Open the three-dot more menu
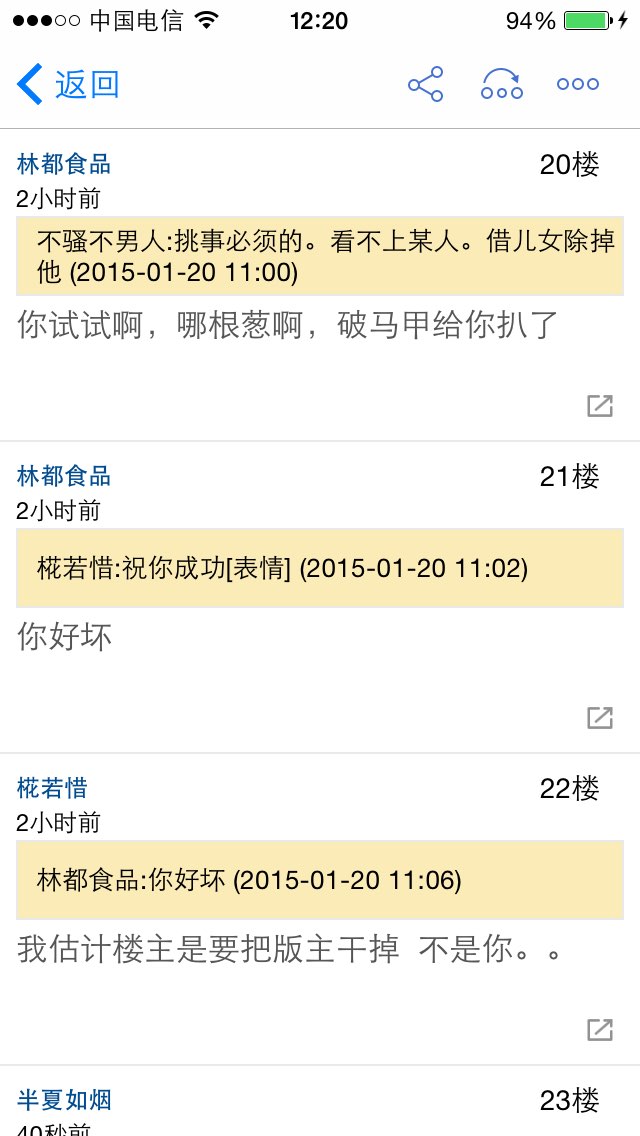The height and width of the screenshot is (1136, 640). [578, 84]
